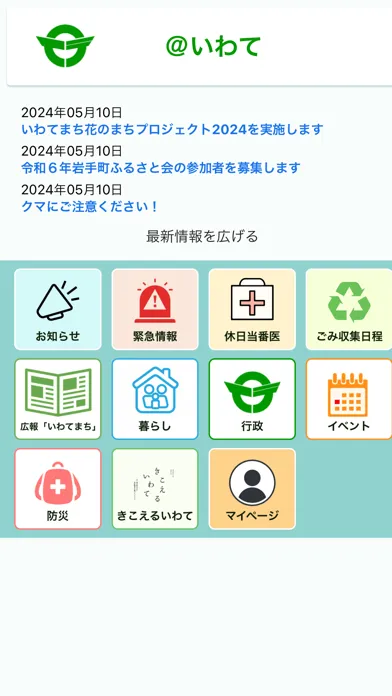Expand the latest news with 最新情報を広げる
392x696 pixels.
coord(202,236)
